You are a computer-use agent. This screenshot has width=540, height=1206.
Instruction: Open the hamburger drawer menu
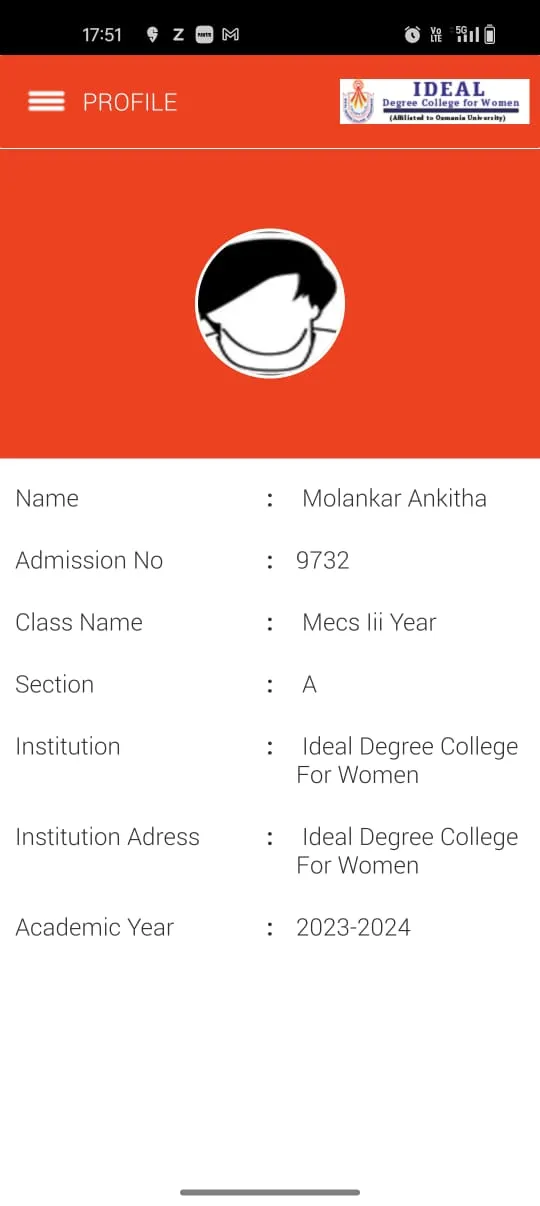click(46, 101)
